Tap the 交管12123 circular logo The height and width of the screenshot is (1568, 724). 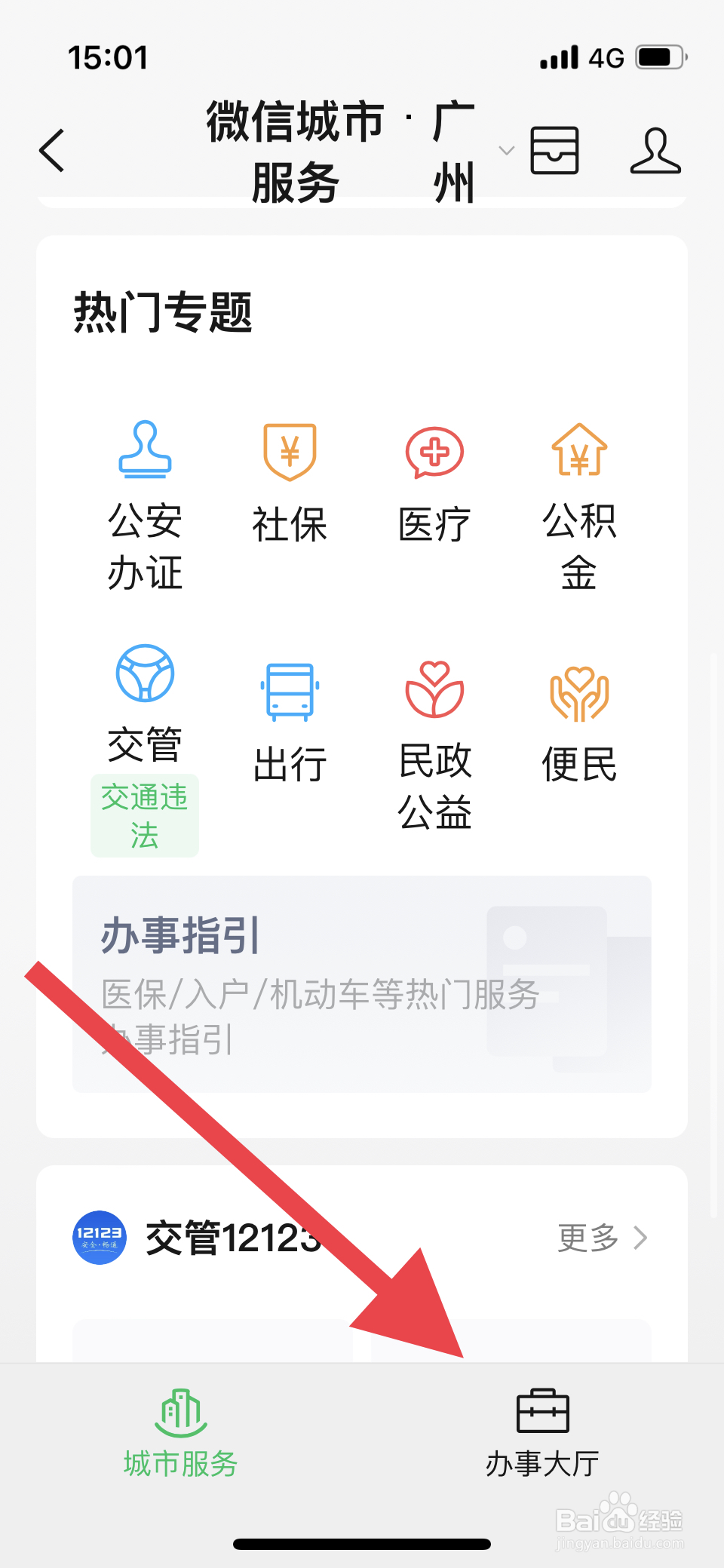tap(99, 1236)
